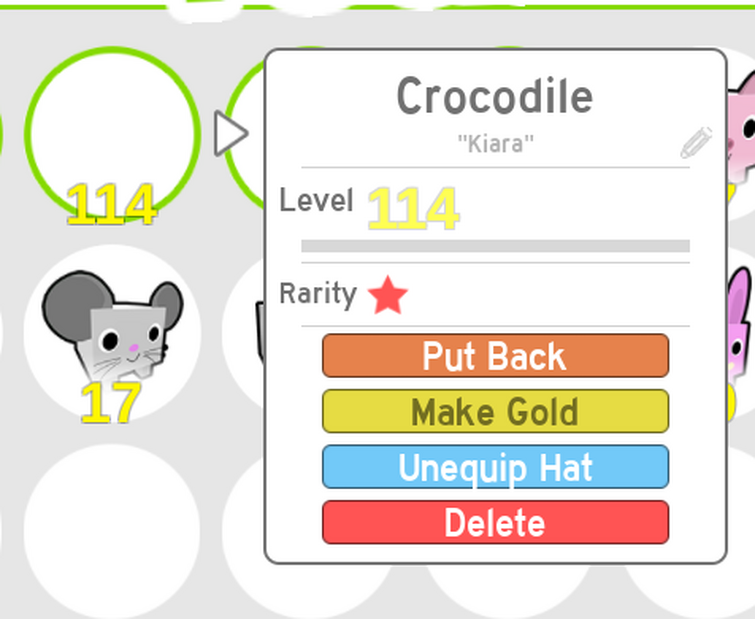Select Make Gold for Crocodile
The width and height of the screenshot is (755, 619).
point(495,411)
